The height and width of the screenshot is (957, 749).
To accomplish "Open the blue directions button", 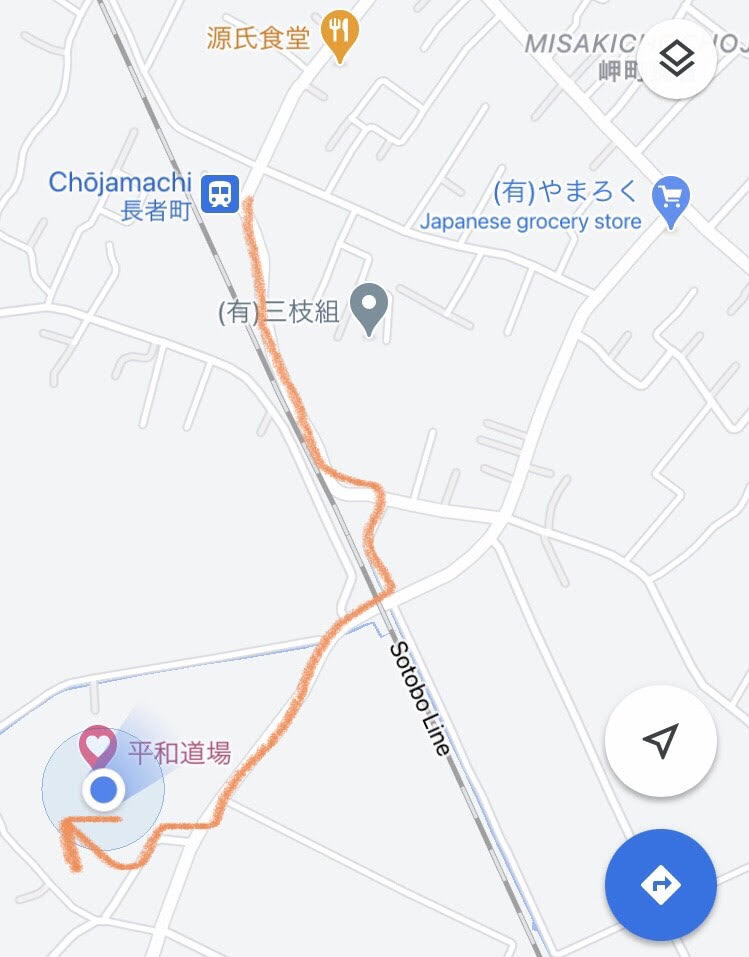I will (x=660, y=885).
